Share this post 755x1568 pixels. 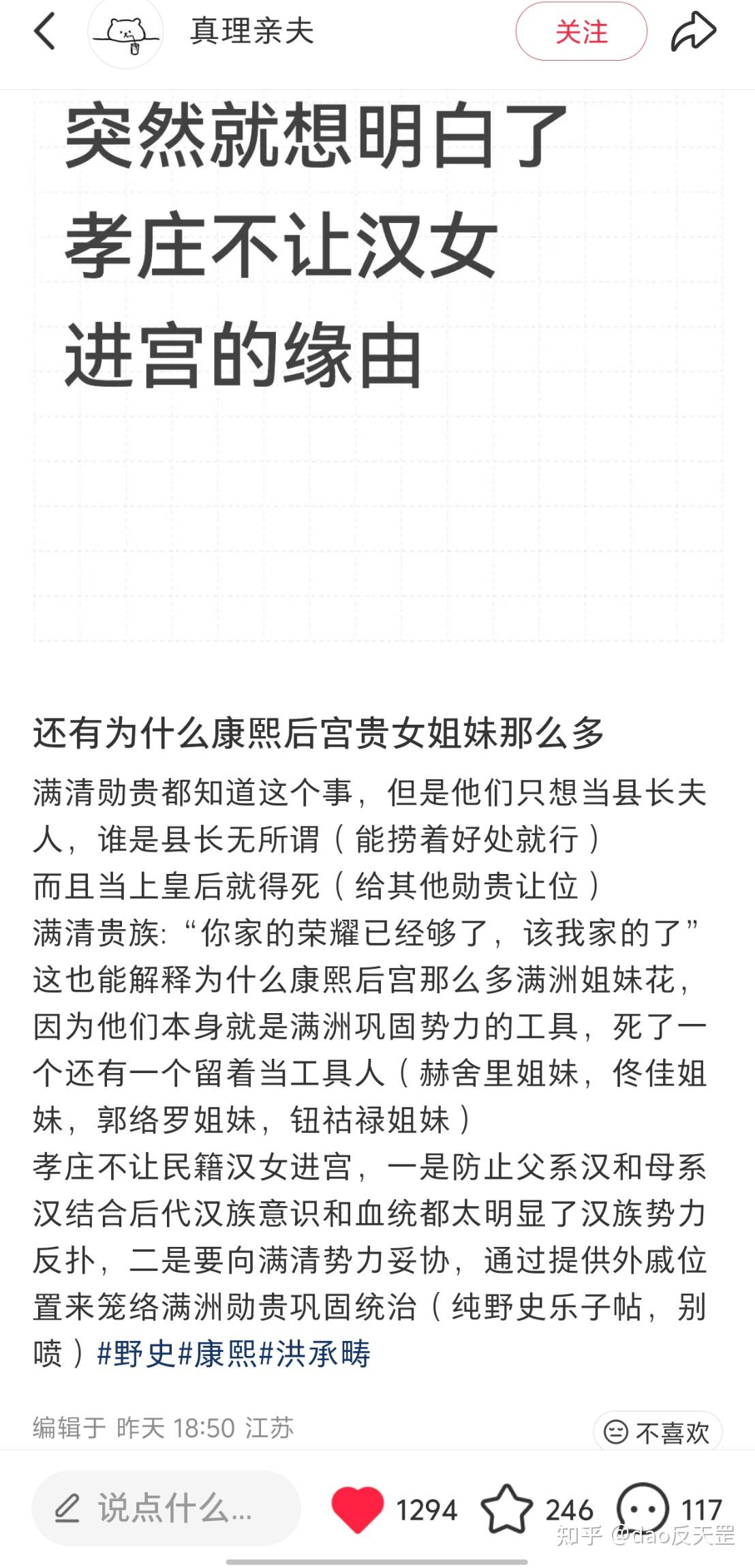693,32
